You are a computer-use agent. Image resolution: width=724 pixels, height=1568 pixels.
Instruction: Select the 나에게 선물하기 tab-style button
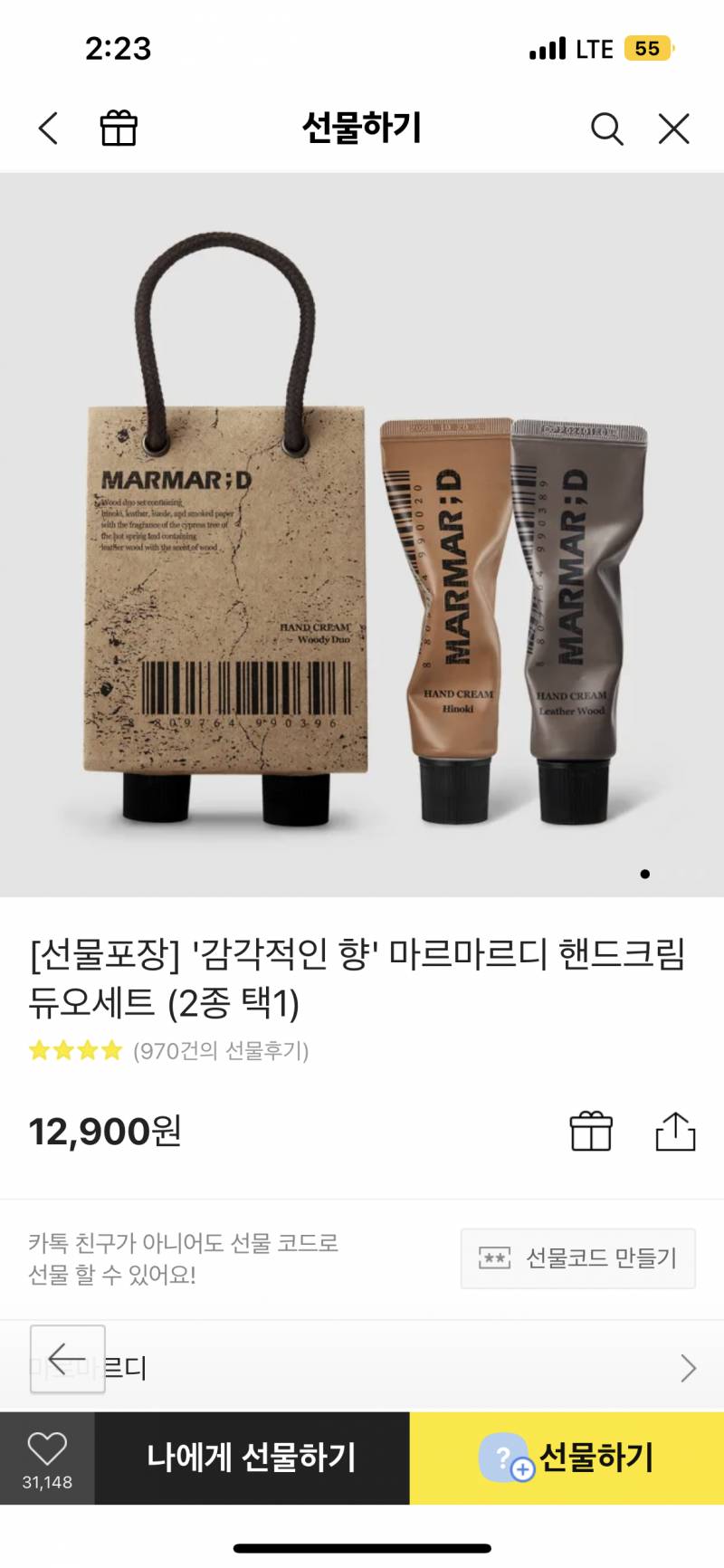pos(251,1459)
